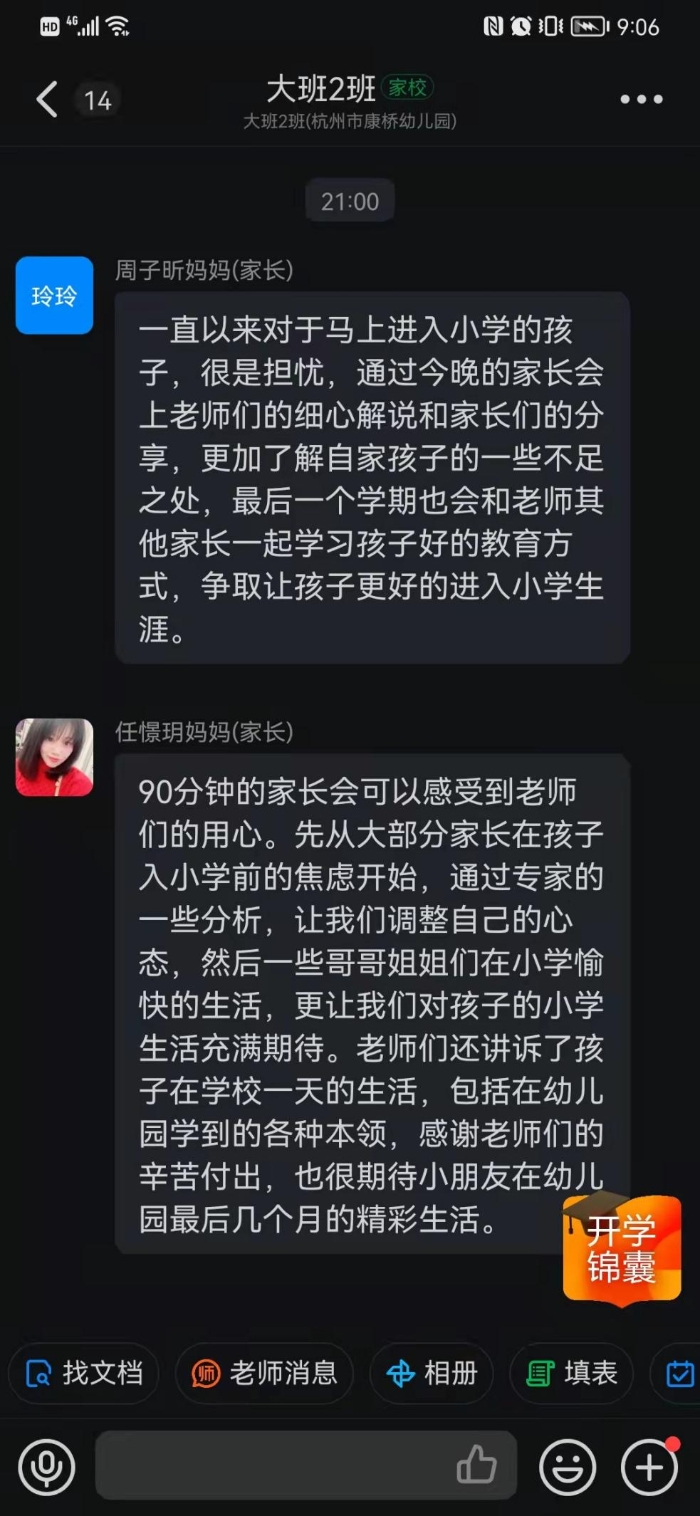The width and height of the screenshot is (700, 1516).
Task: Open 老师消息 shortcut
Action: (x=264, y=1373)
